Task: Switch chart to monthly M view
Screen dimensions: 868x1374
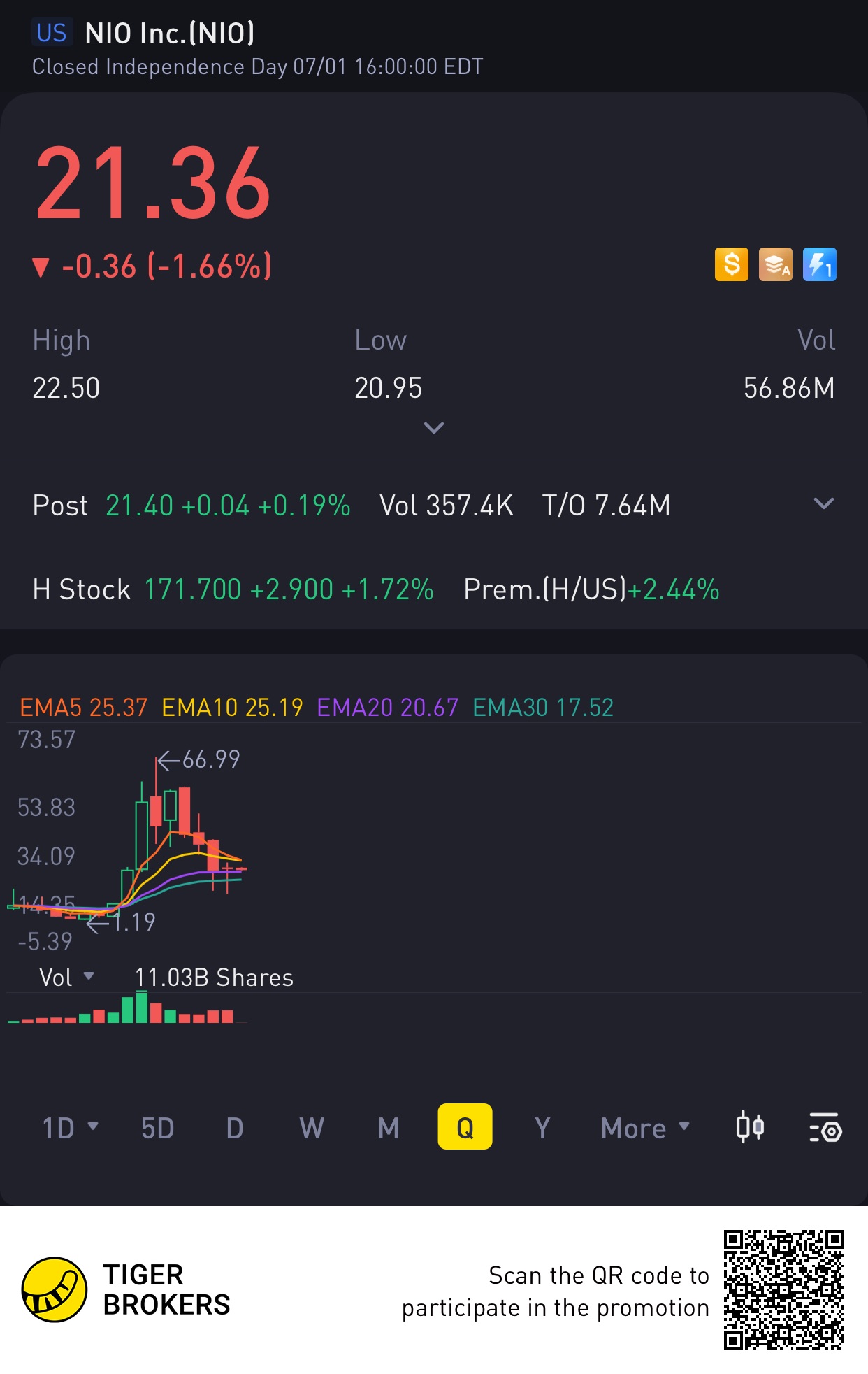Action: [x=389, y=1128]
